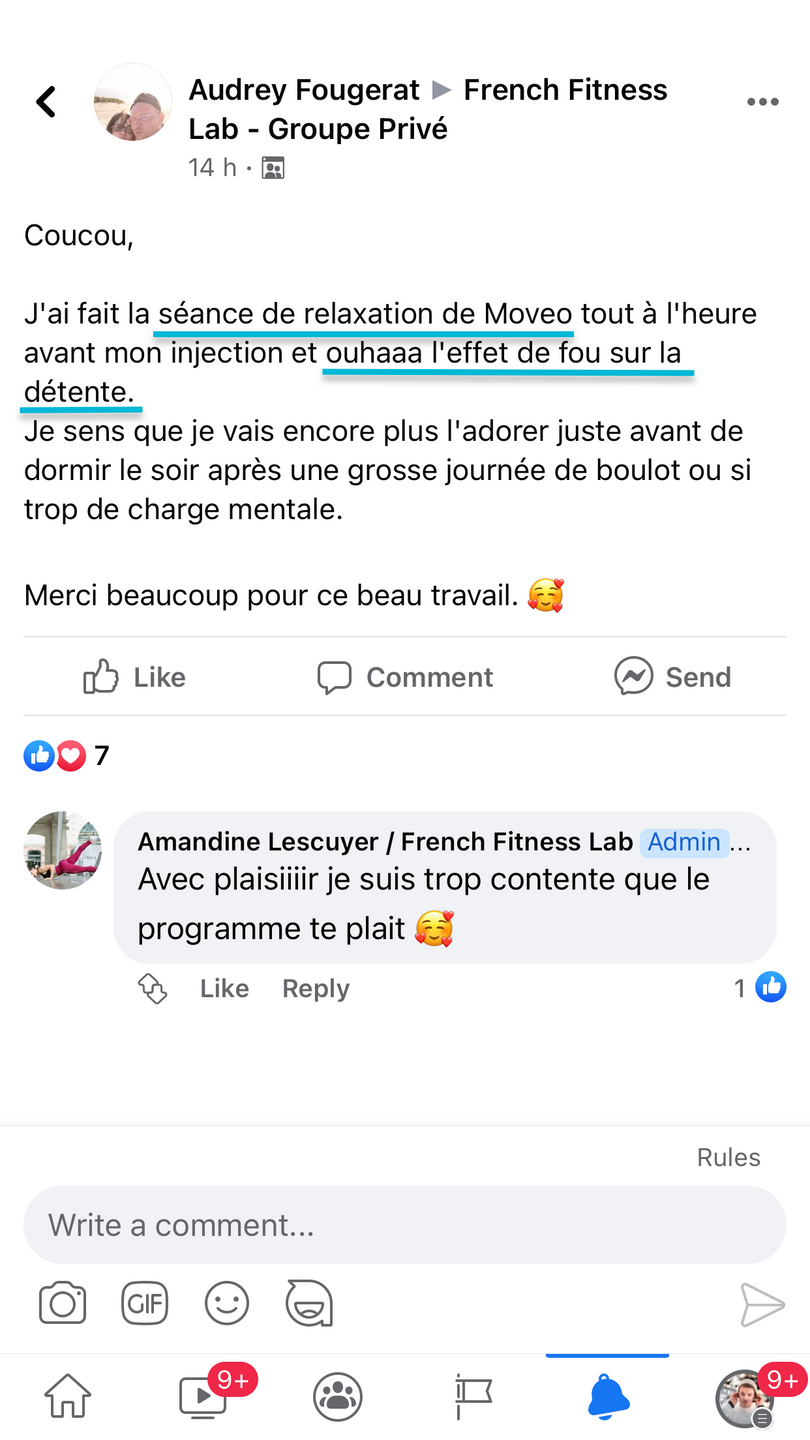Screen dimensions: 810x1440
Task: Open Audrey Fougerat's profile
Action: [304, 90]
